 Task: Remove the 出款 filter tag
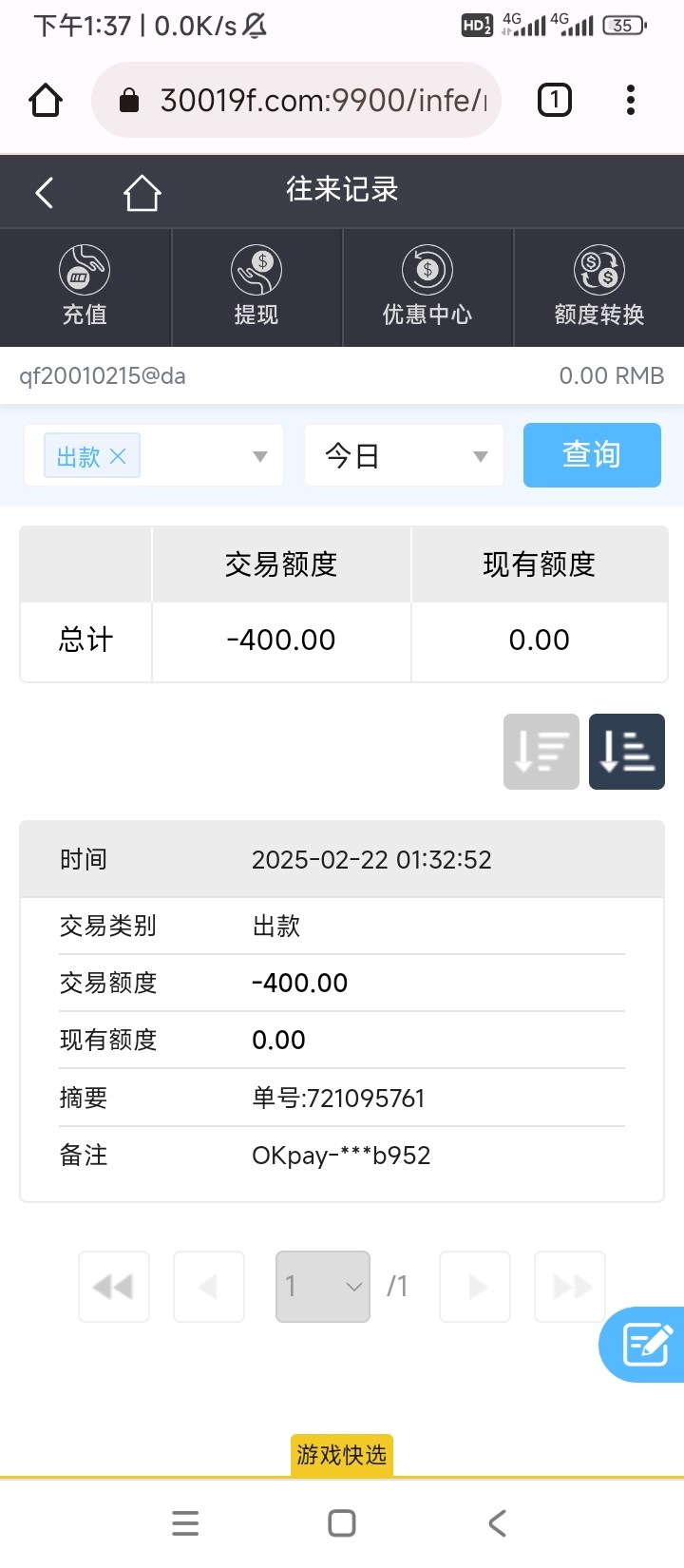[118, 457]
